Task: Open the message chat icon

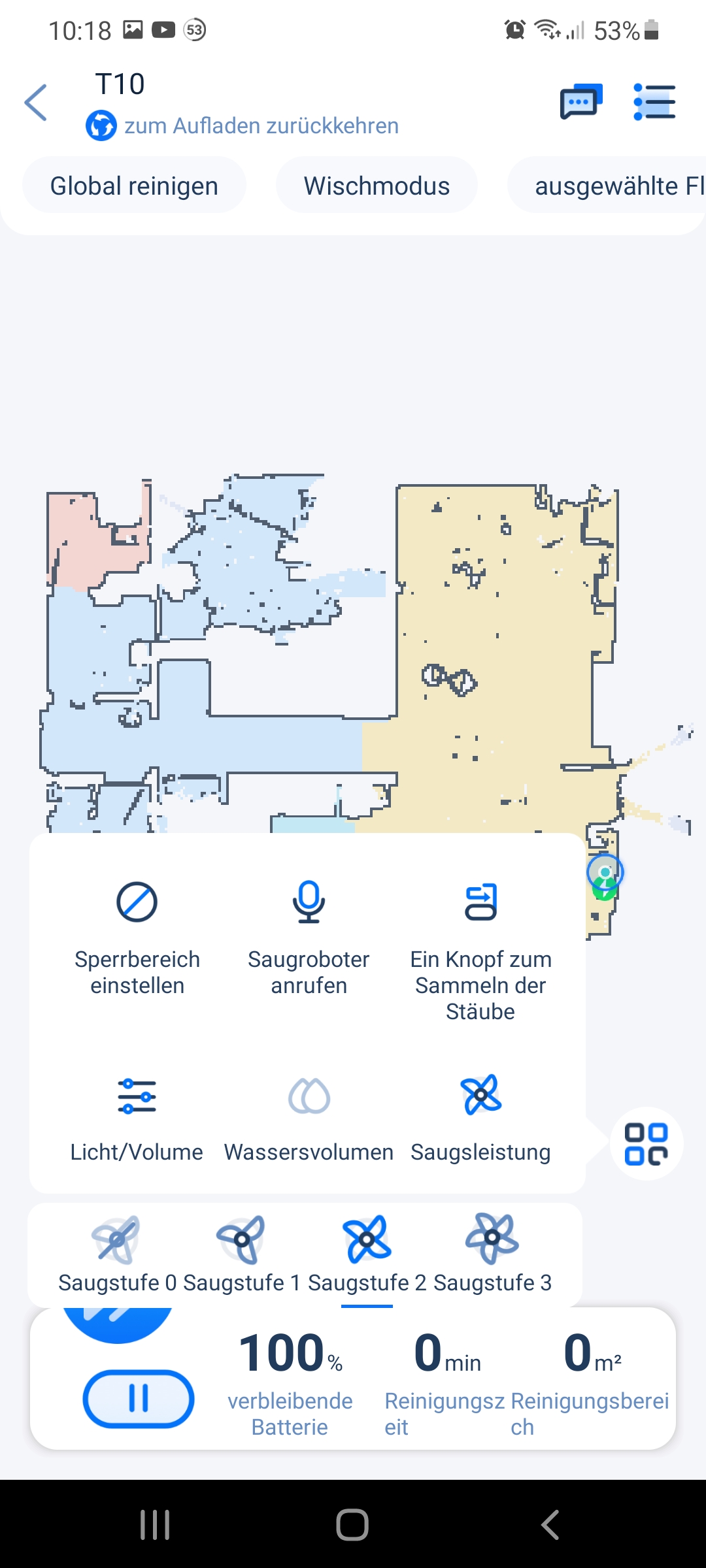Action: 580,102
